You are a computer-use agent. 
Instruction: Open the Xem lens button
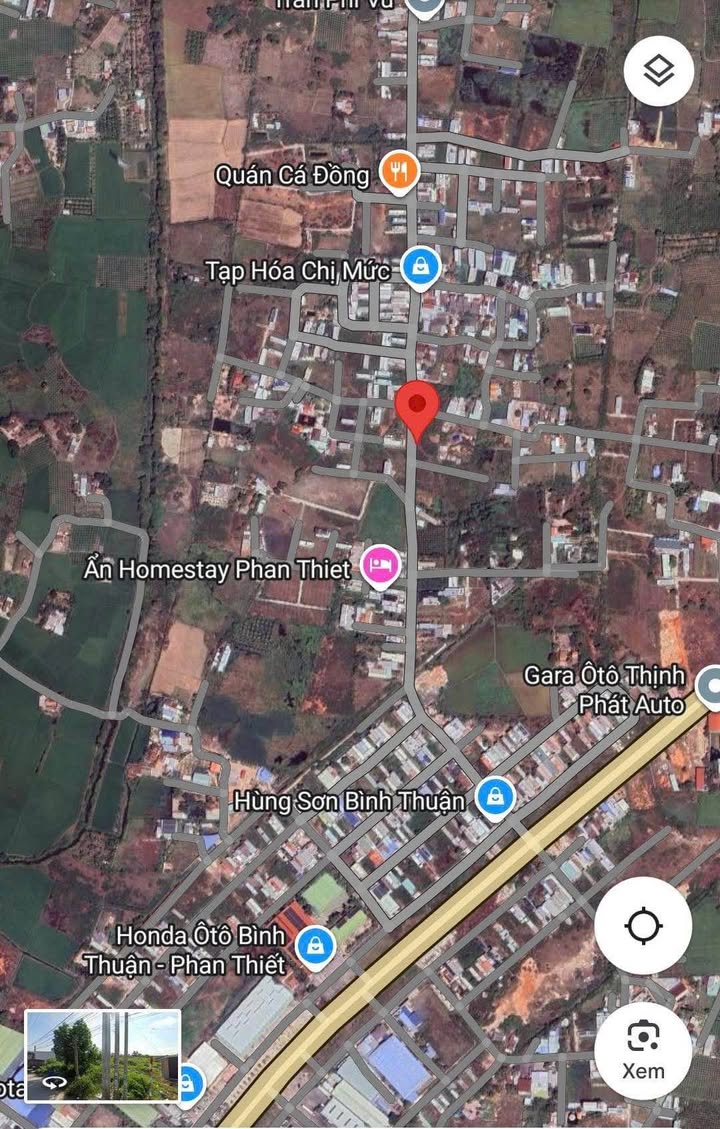point(643,1050)
